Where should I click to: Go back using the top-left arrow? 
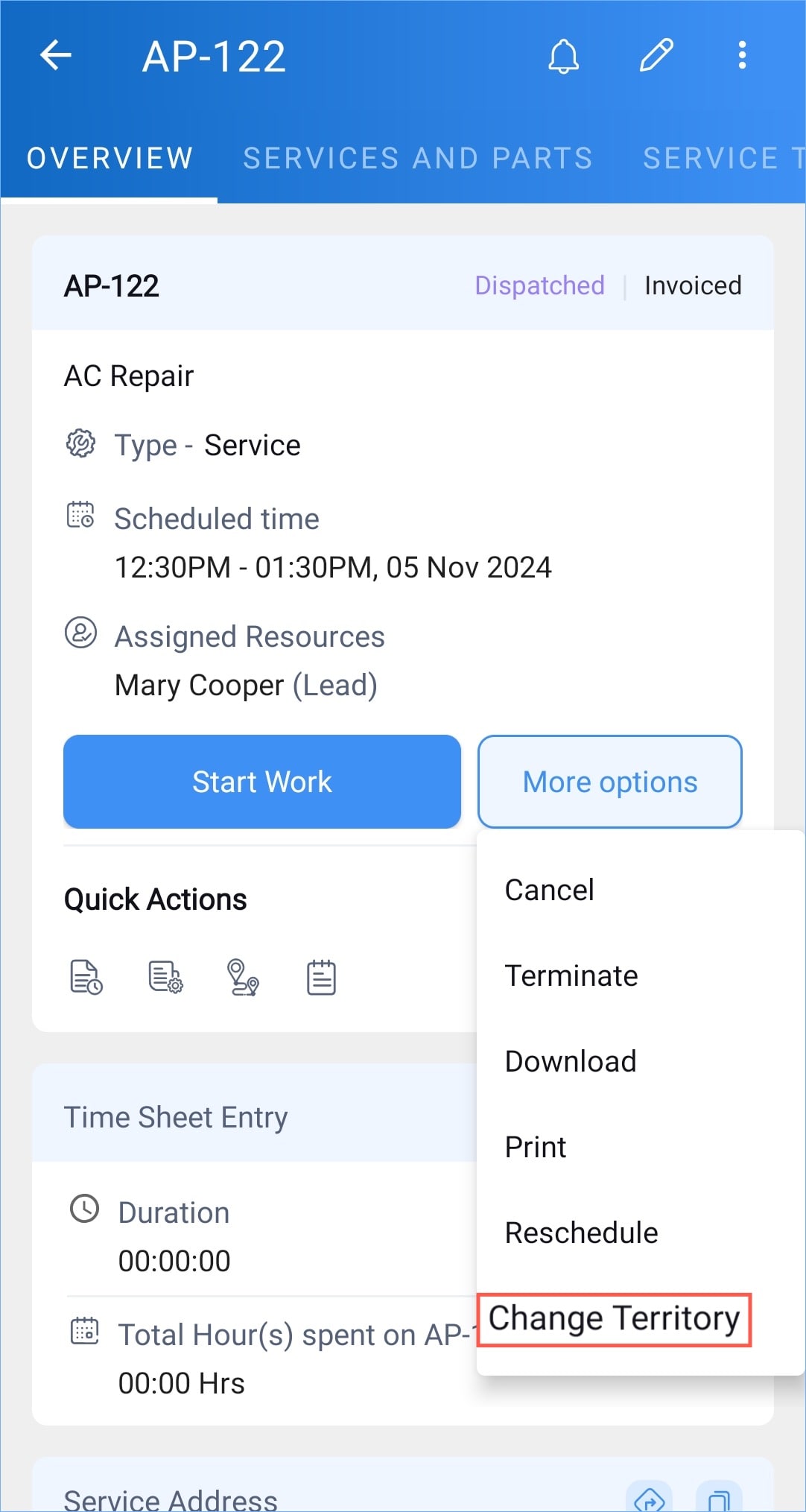point(56,55)
